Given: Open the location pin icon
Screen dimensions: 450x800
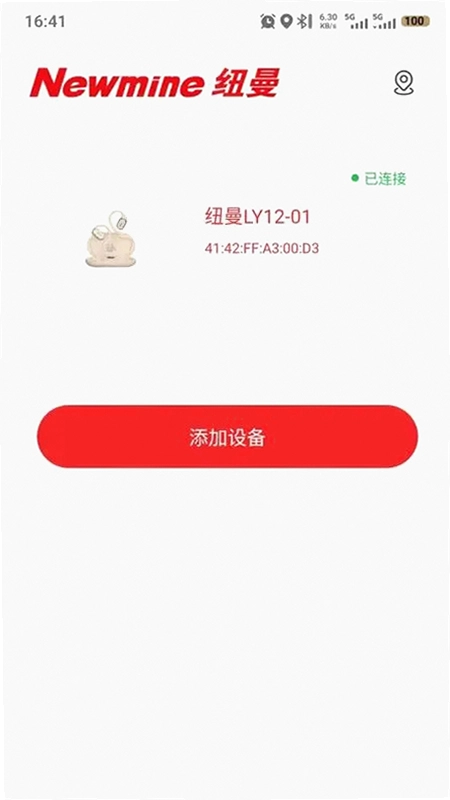Looking at the screenshot, I should 404,83.
